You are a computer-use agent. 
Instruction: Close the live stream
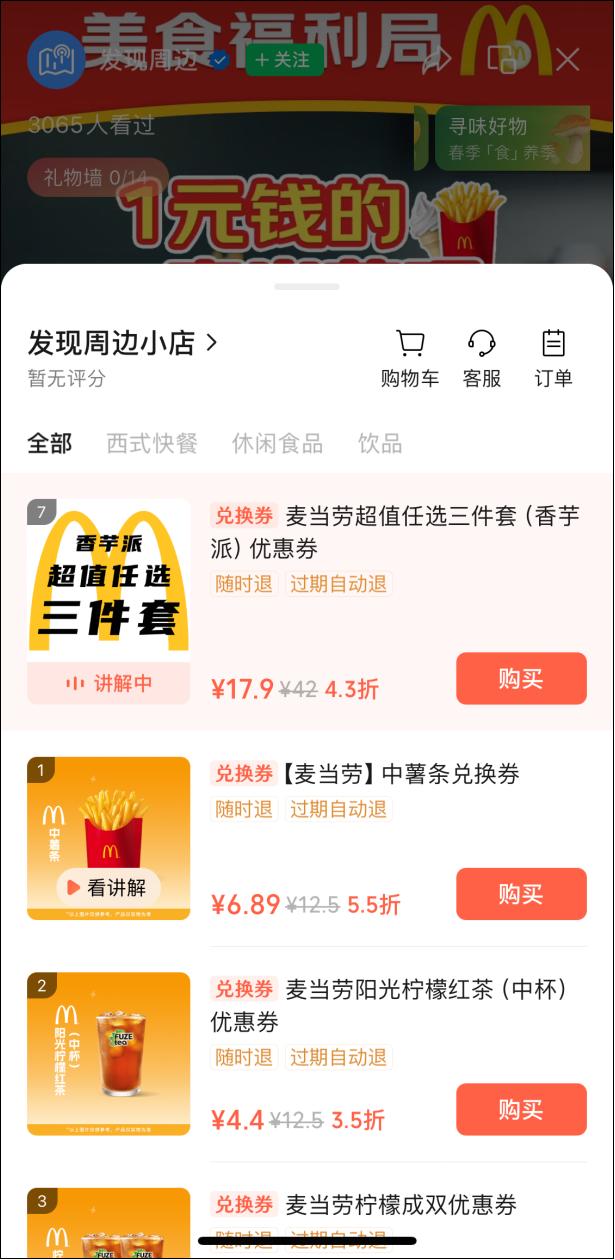[x=568, y=60]
